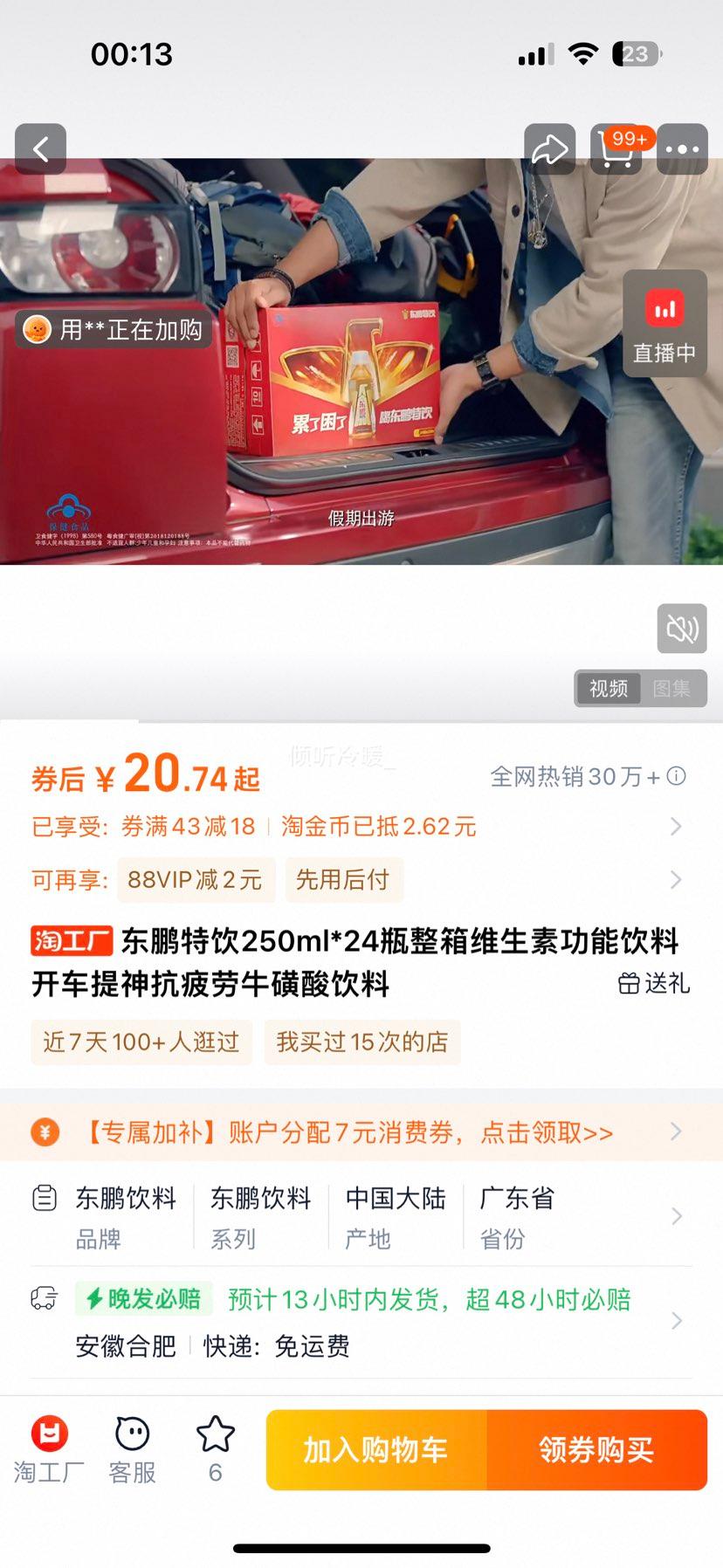Tap 领券购买 to buy with coupon
The width and height of the screenshot is (723, 1568).
click(x=596, y=1450)
